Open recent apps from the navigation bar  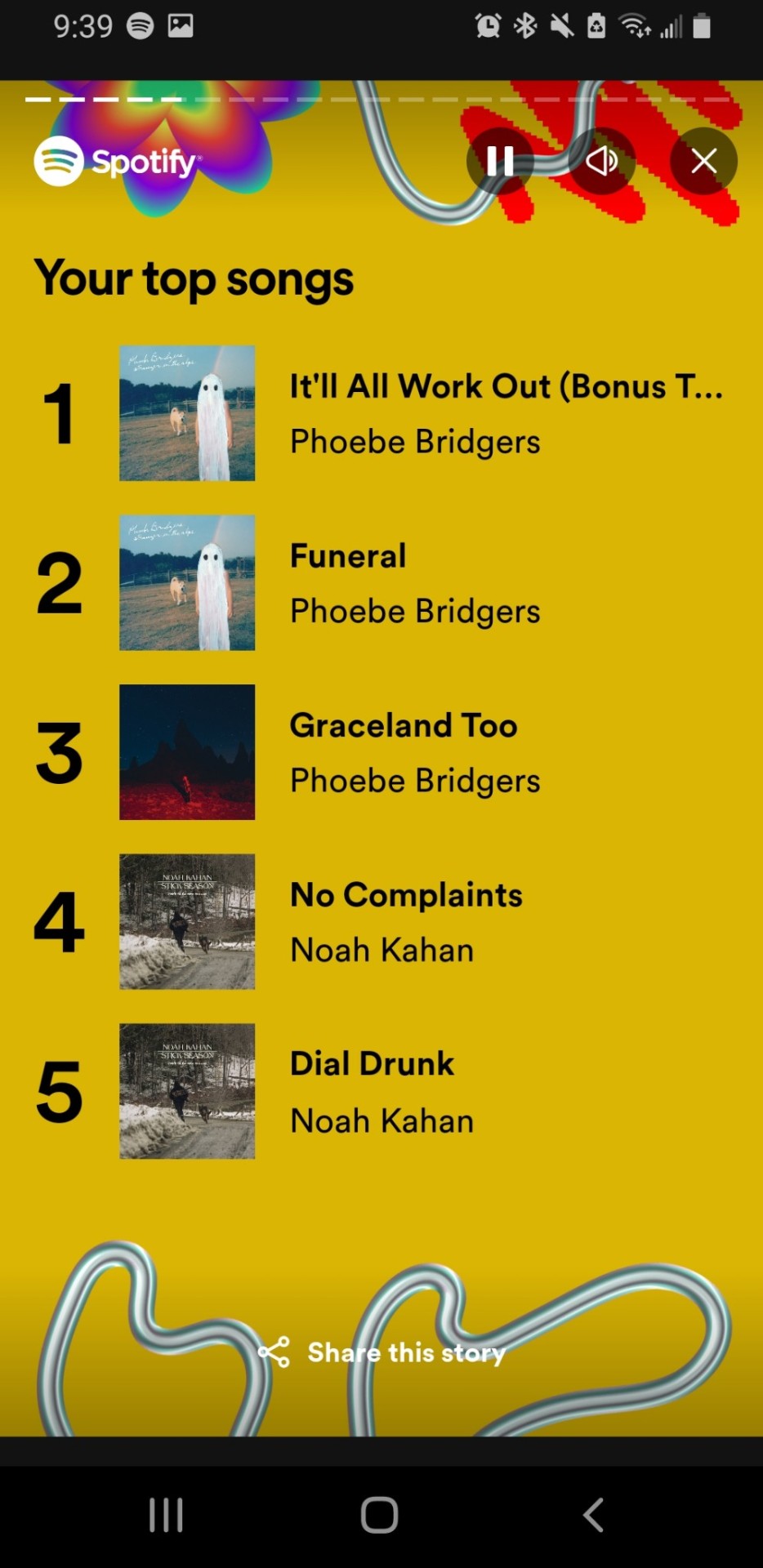pos(167,1515)
